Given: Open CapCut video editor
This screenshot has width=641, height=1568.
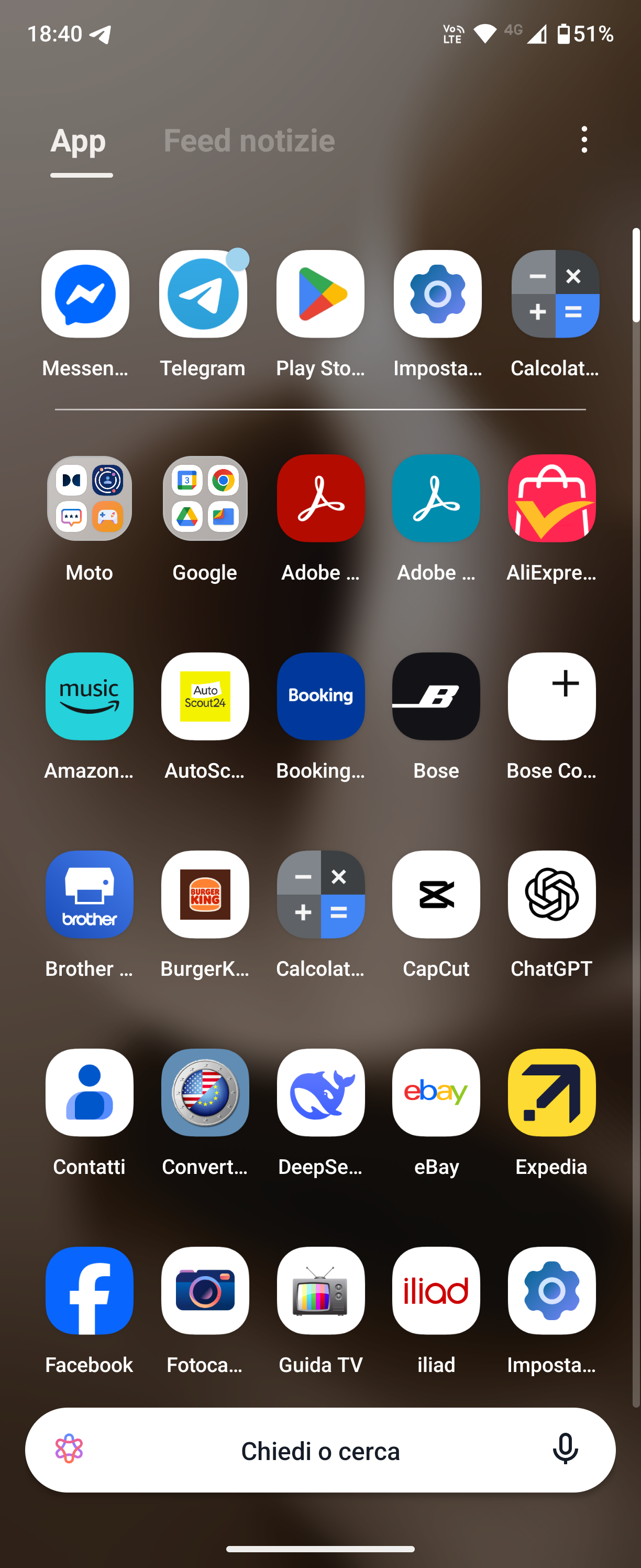Looking at the screenshot, I should (436, 894).
